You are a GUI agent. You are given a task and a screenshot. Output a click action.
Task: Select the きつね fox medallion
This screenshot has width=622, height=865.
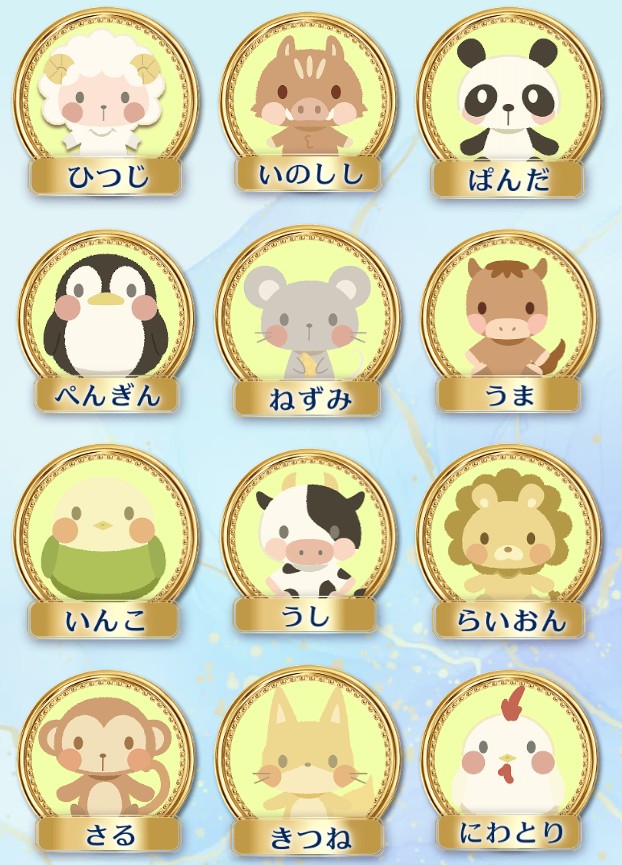point(307,762)
